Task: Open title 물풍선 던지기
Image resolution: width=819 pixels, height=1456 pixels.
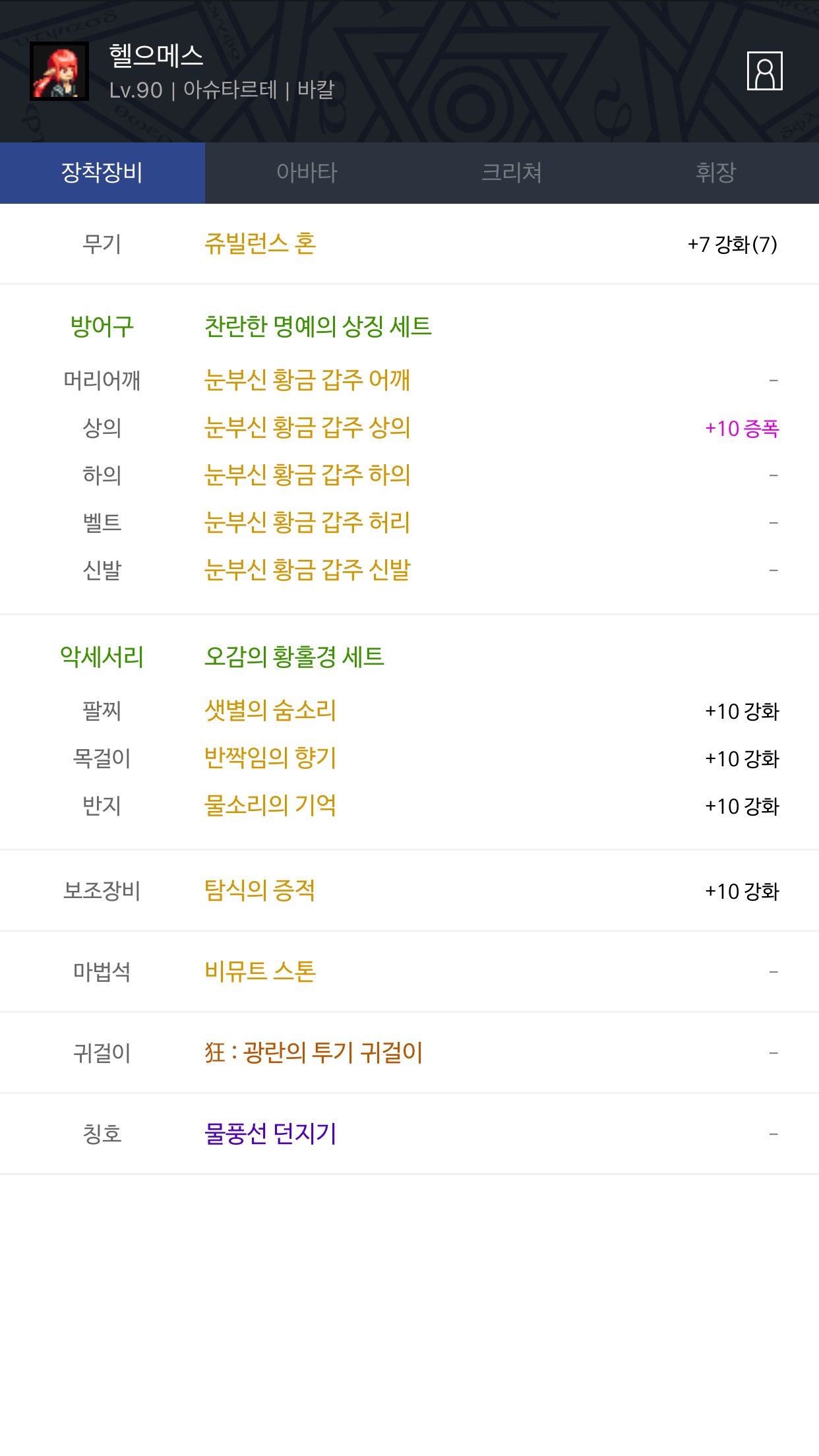Action: point(270,1134)
